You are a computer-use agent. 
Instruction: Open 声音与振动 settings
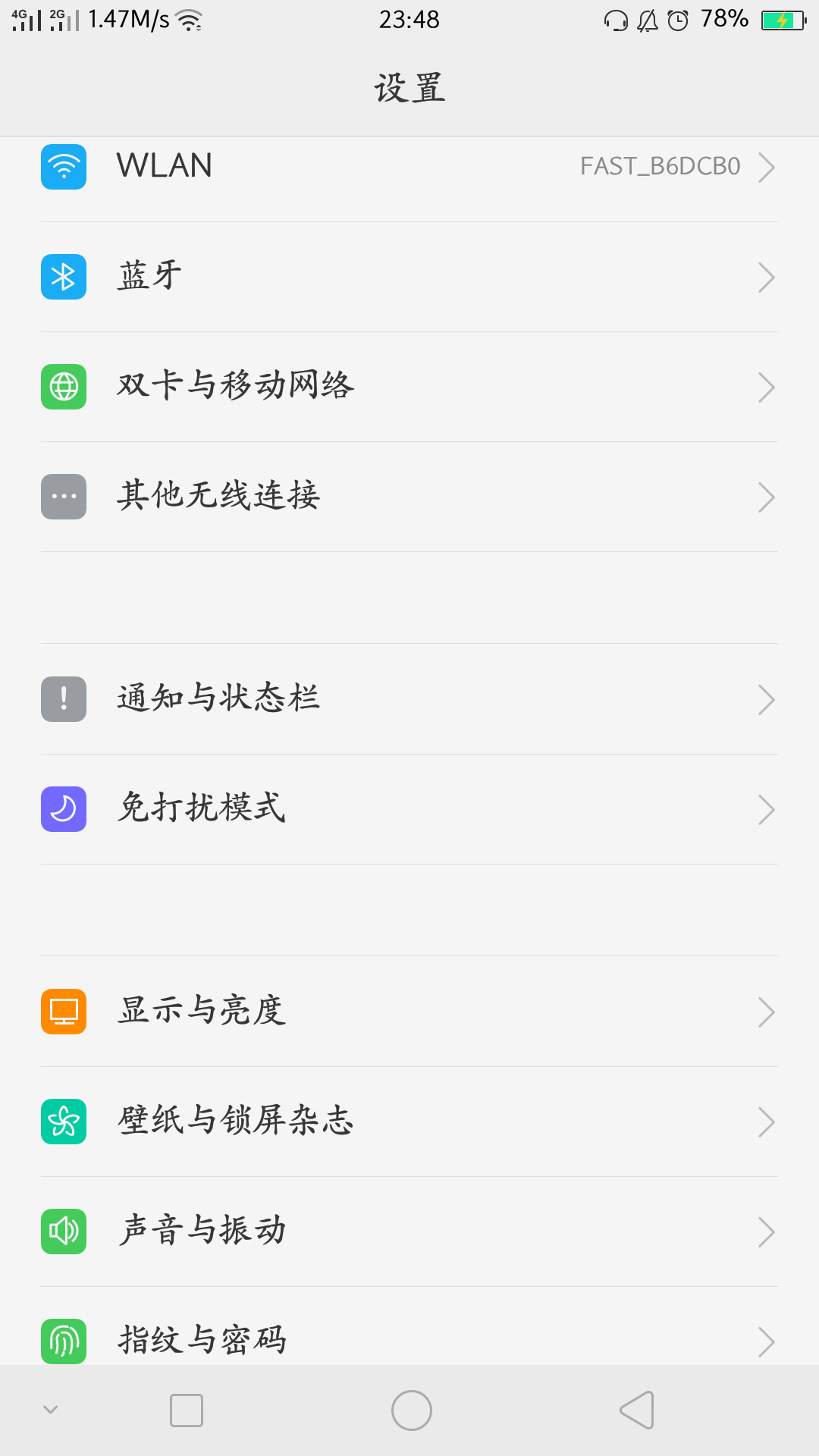pos(409,1231)
